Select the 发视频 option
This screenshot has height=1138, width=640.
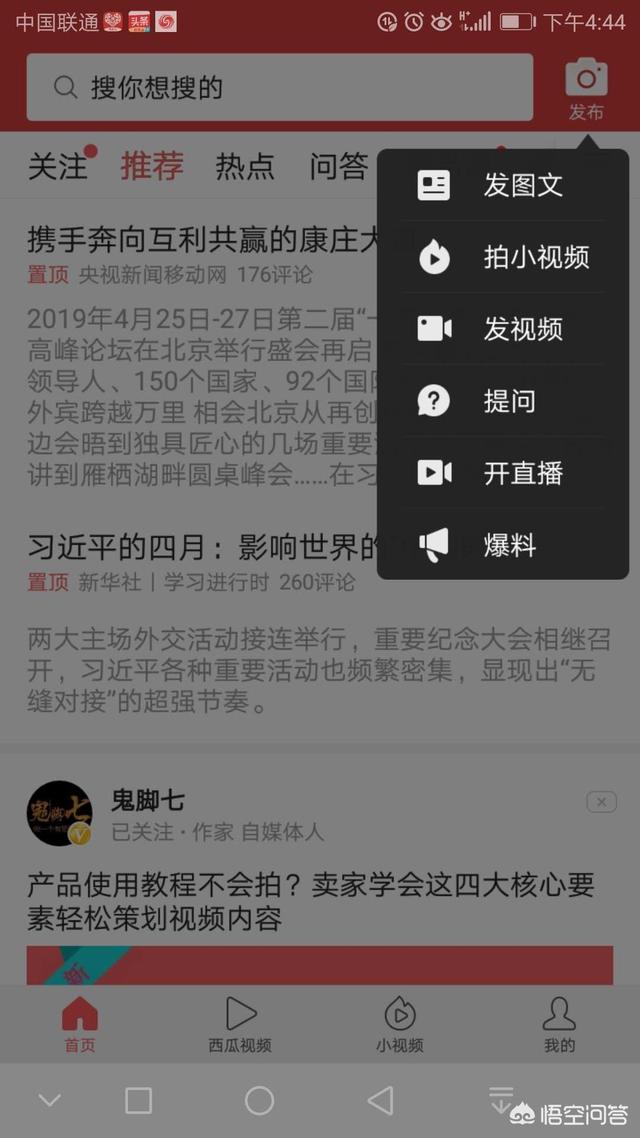coord(503,329)
